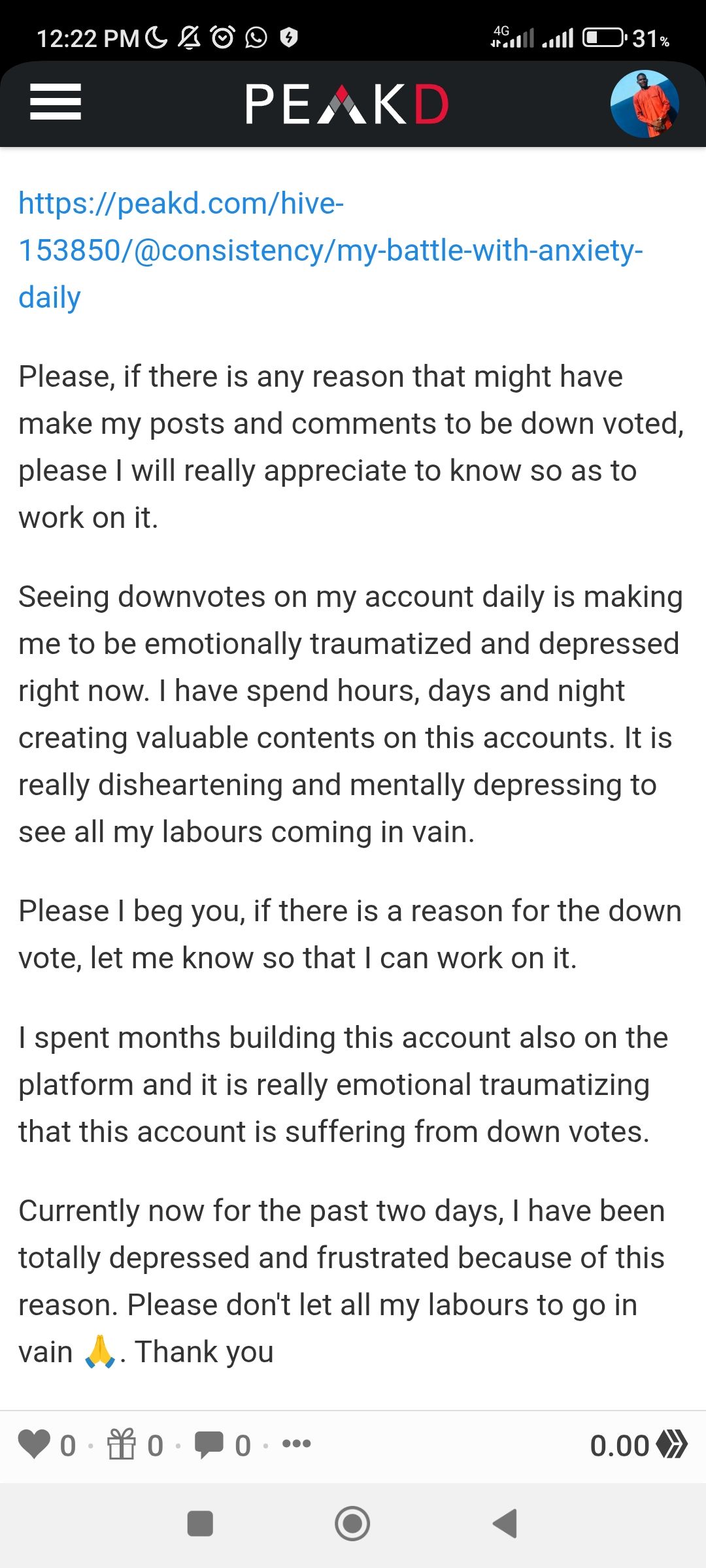Open the hamburger drawer menu
The image size is (706, 1568).
pyautogui.click(x=56, y=103)
